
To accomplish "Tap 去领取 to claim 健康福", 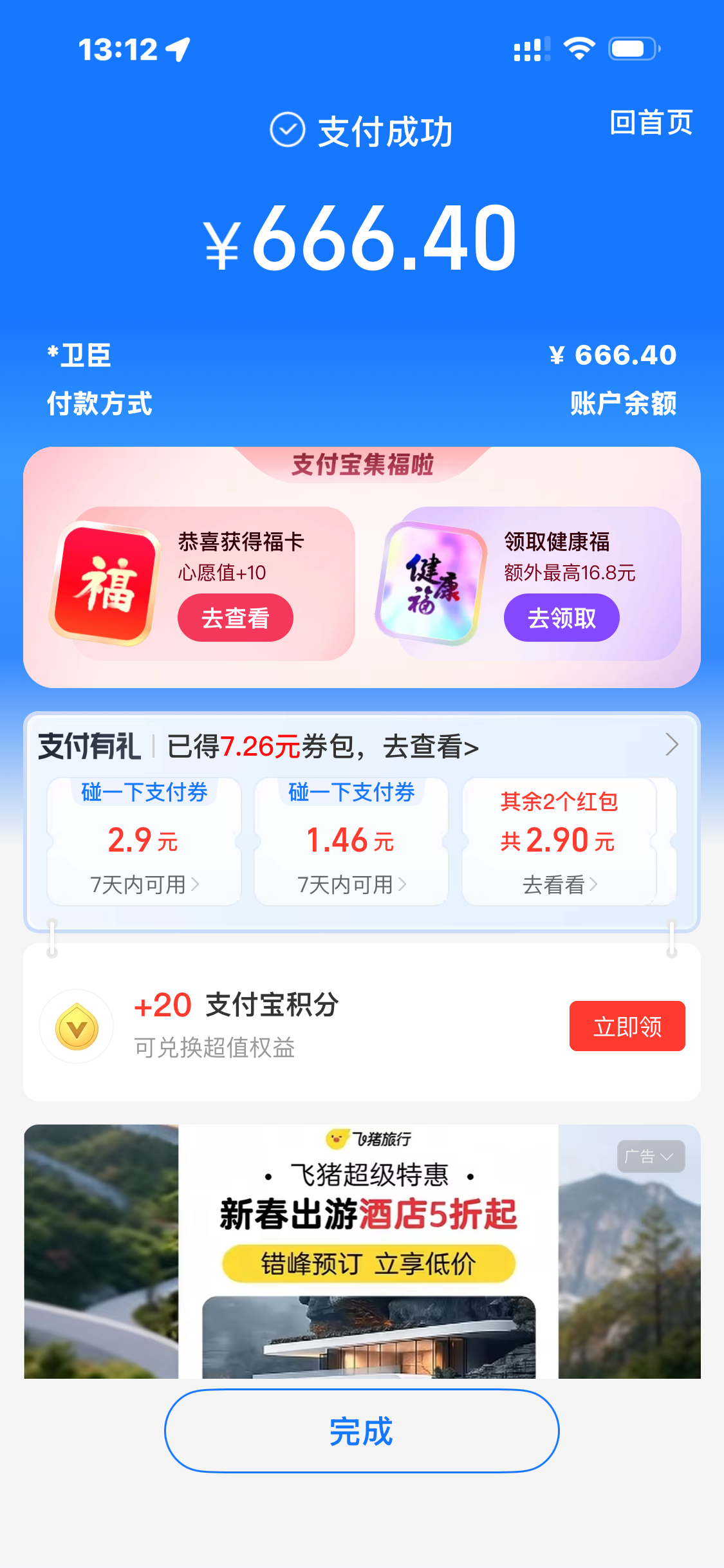I will coord(561,618).
